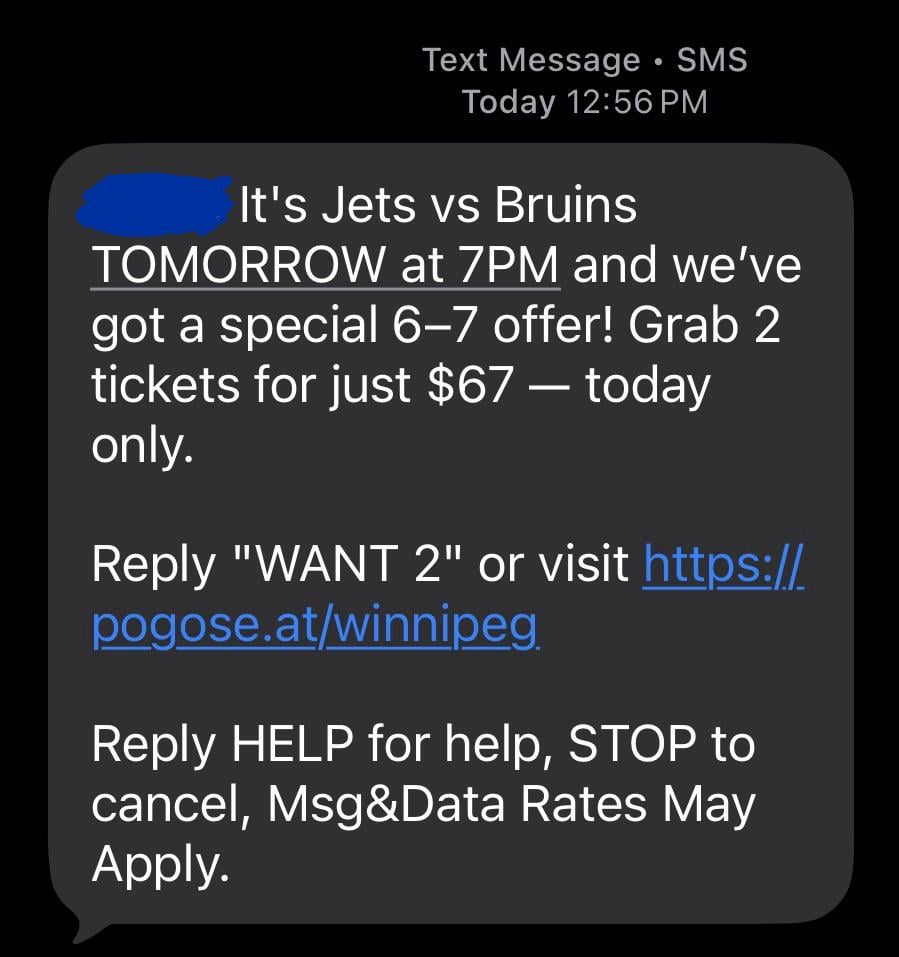Click the Text Message • SMS label

(585, 59)
